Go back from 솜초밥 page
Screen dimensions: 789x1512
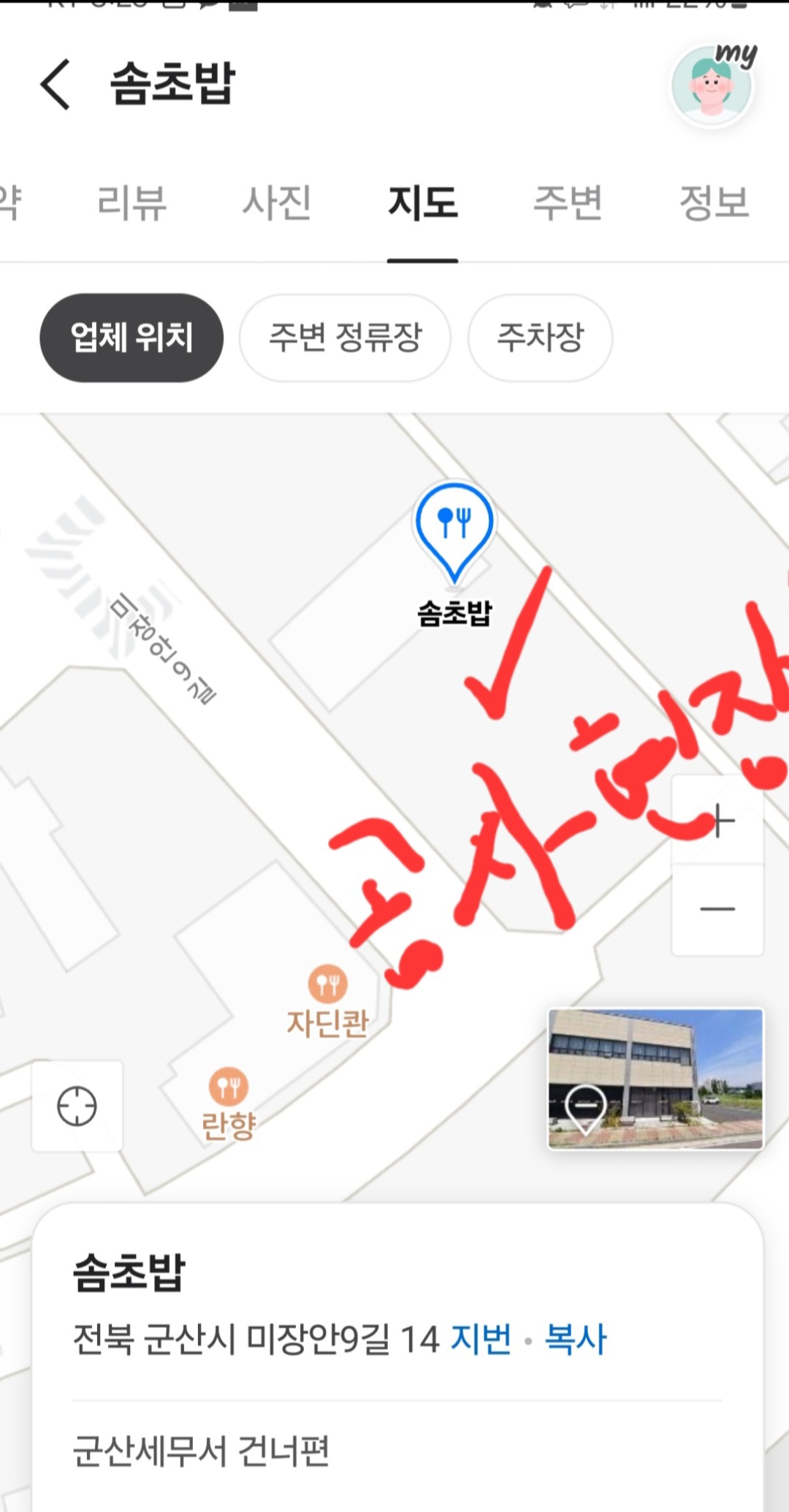[56, 85]
